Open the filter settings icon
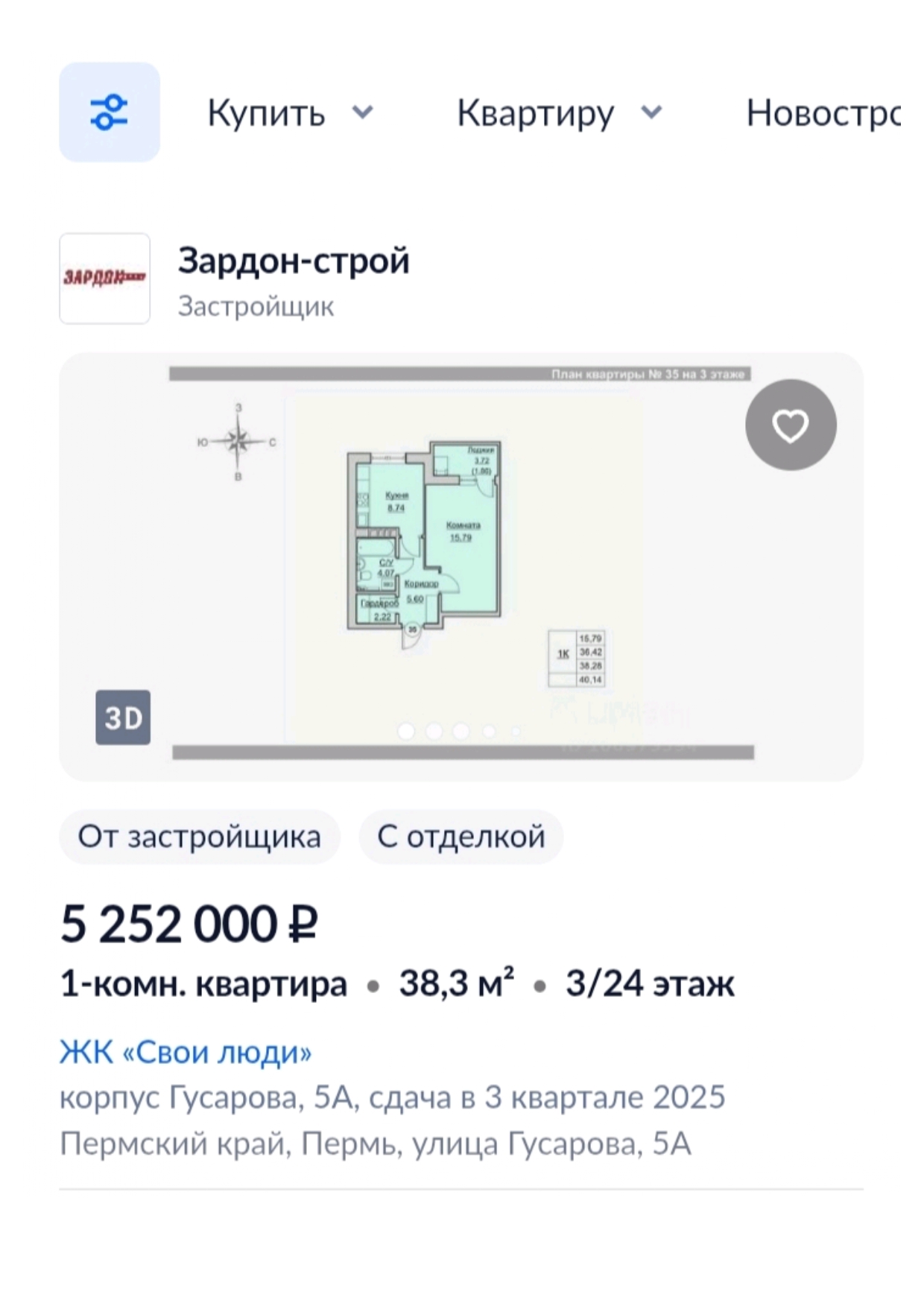 point(110,112)
